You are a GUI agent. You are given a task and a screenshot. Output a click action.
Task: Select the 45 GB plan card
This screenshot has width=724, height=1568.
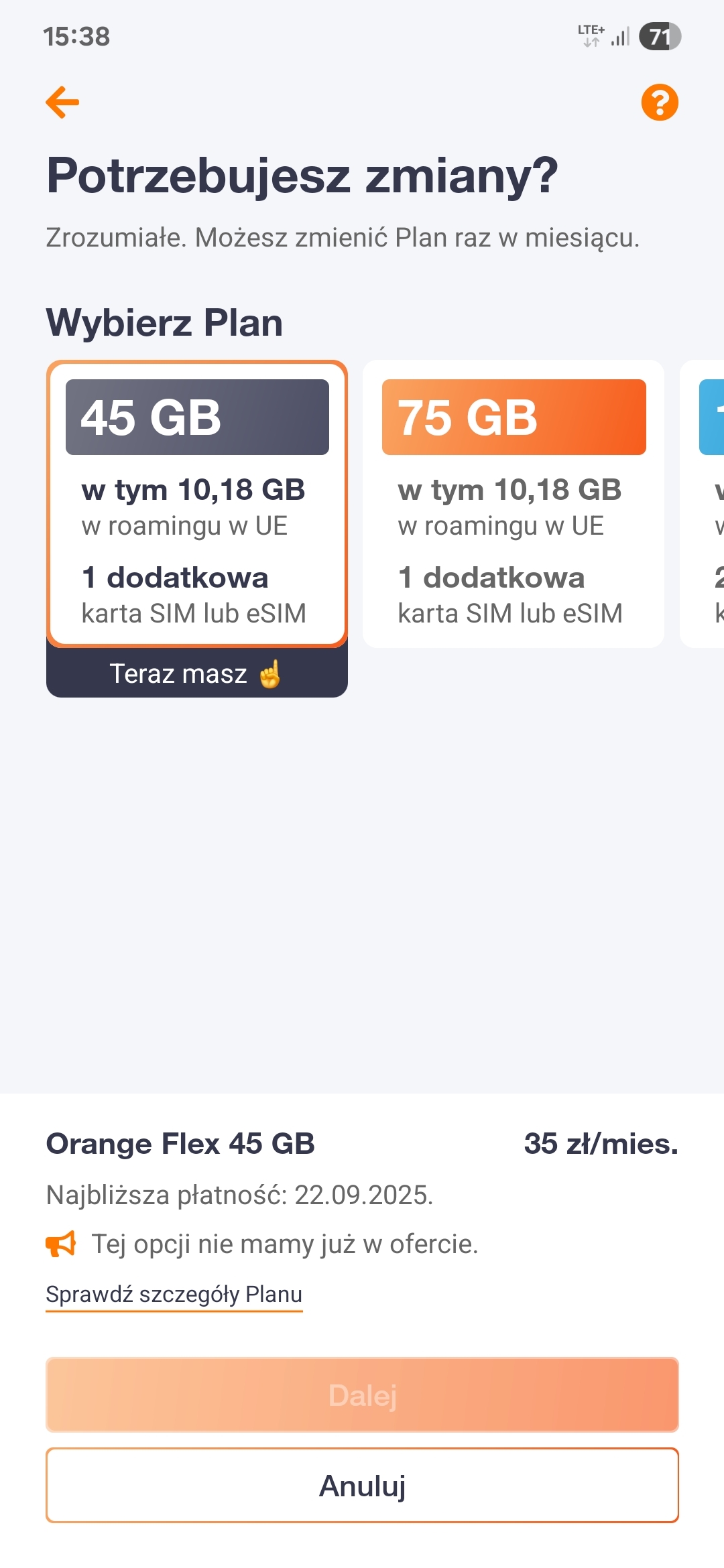[197, 504]
